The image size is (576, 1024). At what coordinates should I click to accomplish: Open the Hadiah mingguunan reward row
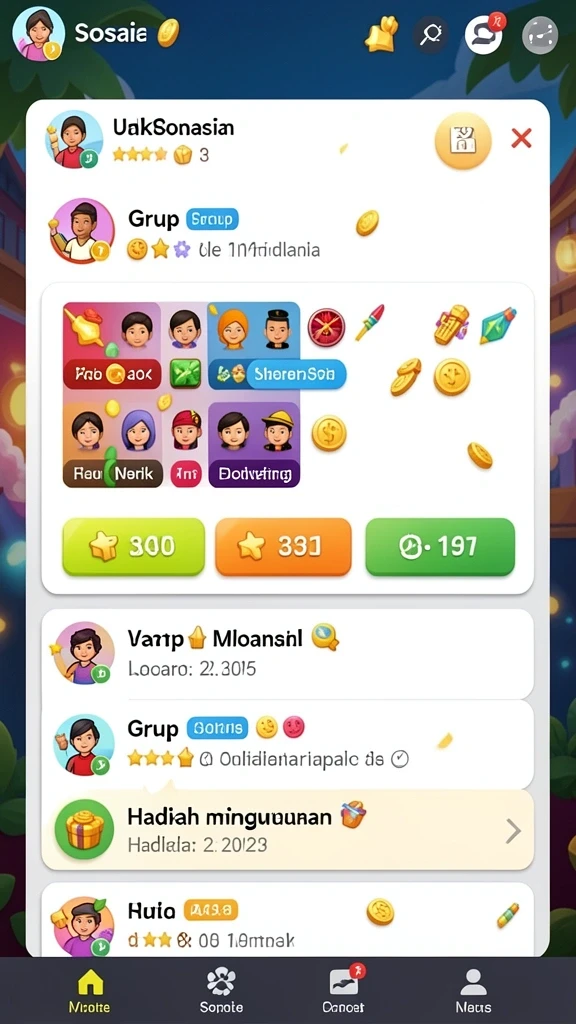pyautogui.click(x=287, y=830)
